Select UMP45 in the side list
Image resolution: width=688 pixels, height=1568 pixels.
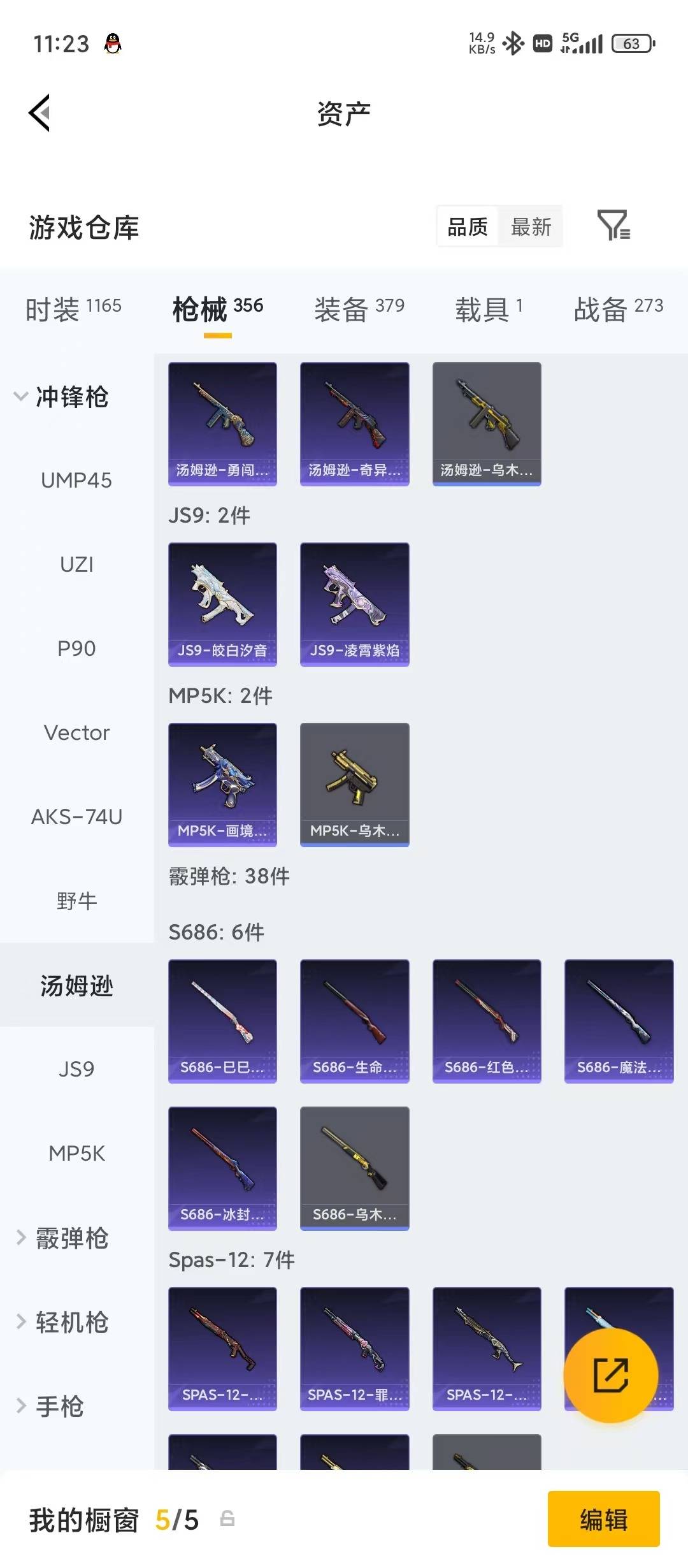coord(76,480)
